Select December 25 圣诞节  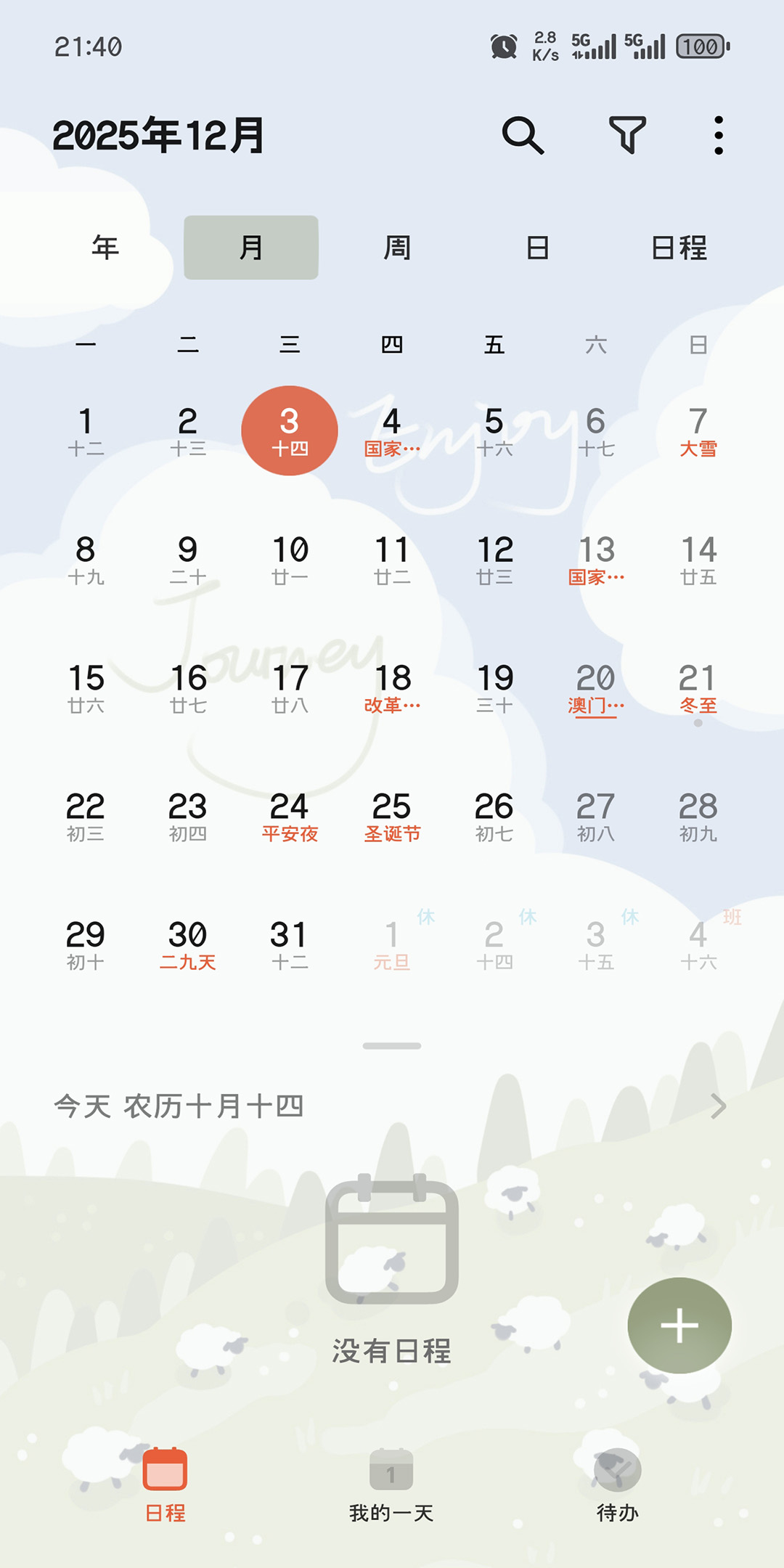tap(392, 817)
